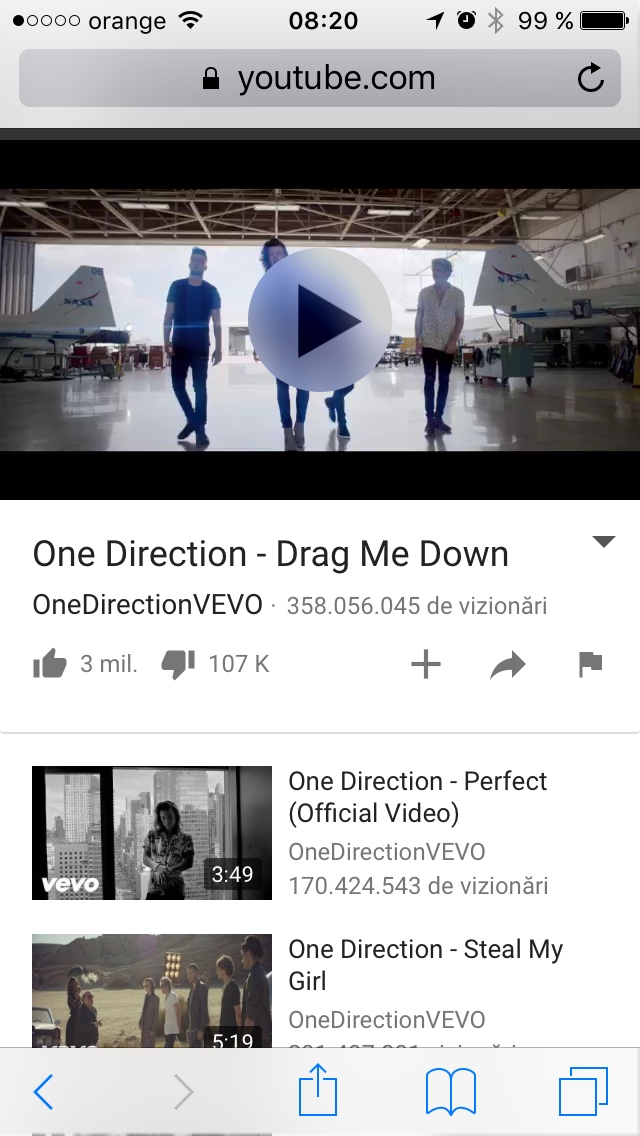This screenshot has width=640, height=1136.
Task: Like the Drag Me Down video
Action: (50, 664)
